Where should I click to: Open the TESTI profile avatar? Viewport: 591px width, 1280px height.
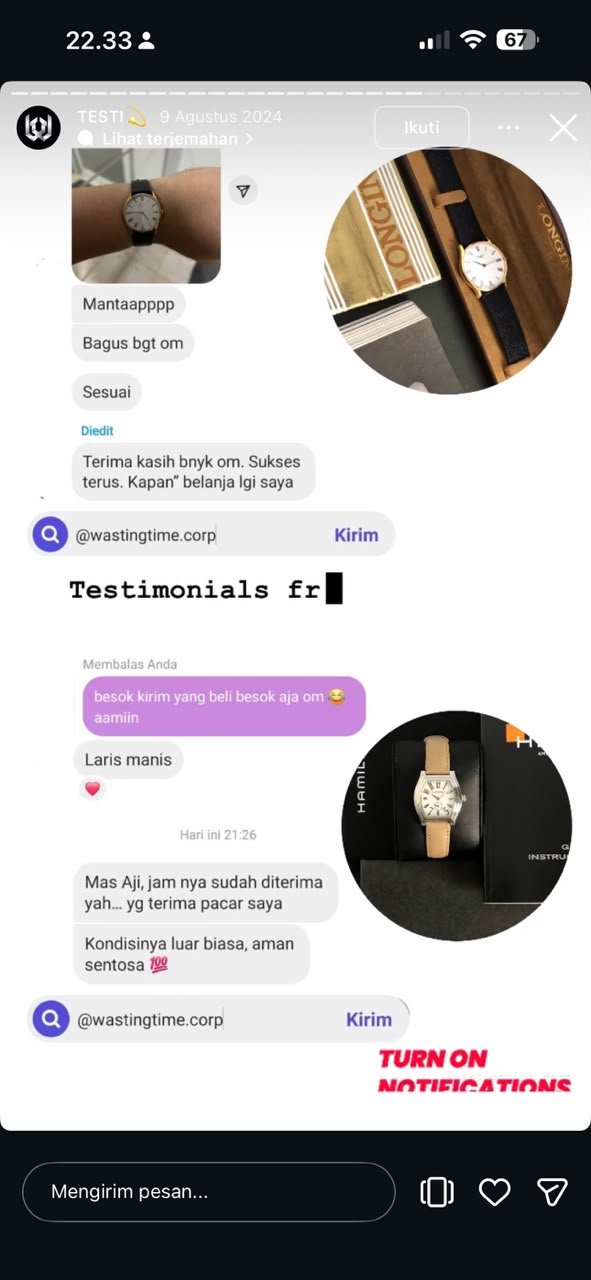(39, 127)
